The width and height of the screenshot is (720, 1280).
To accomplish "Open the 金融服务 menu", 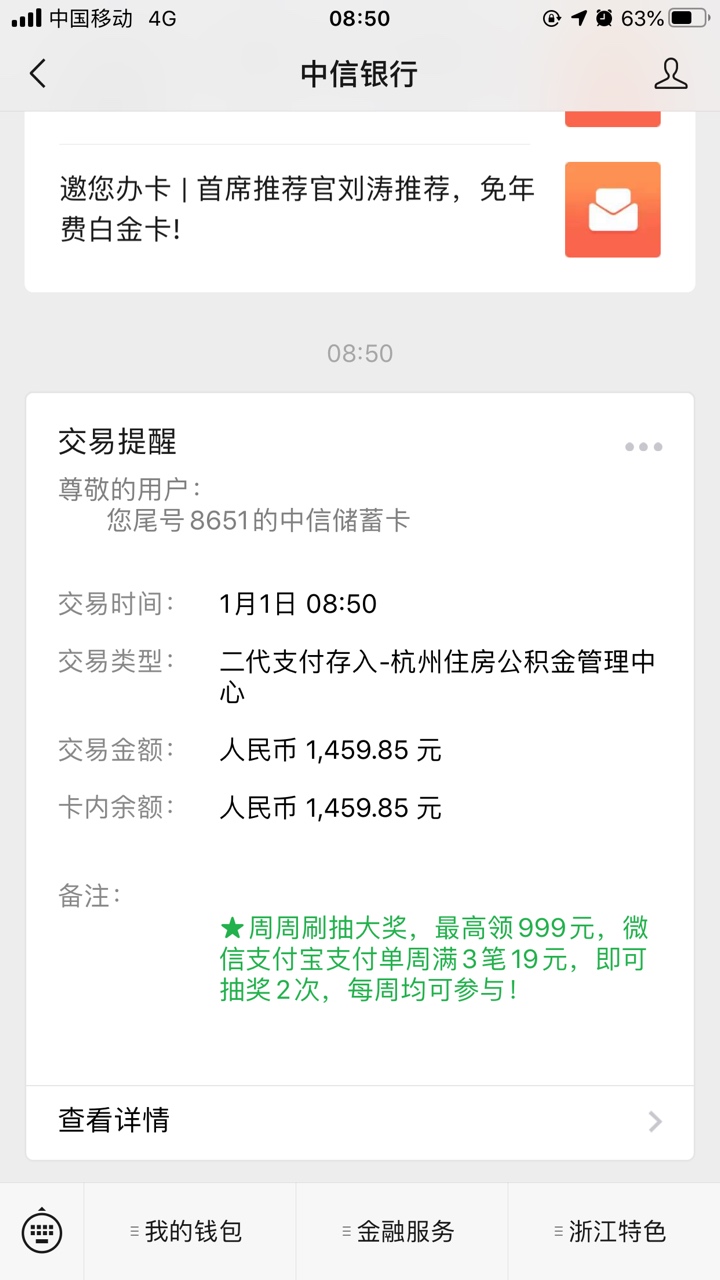I will click(x=402, y=1232).
